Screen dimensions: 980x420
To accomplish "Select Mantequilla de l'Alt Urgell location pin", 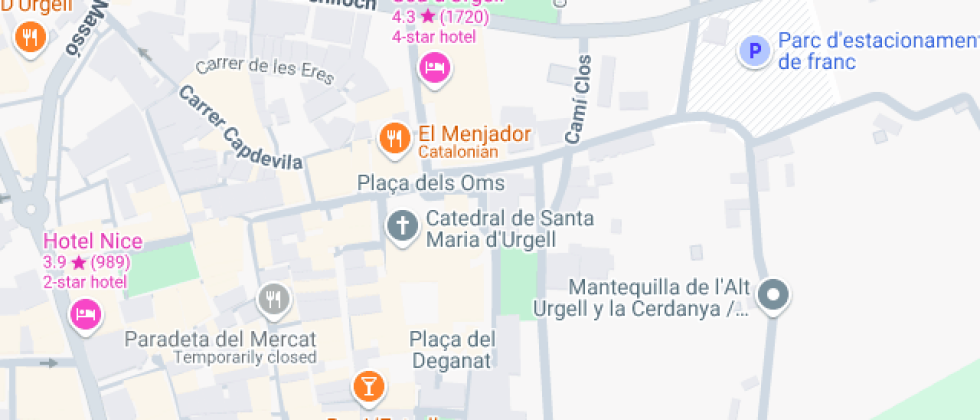I will tap(774, 296).
